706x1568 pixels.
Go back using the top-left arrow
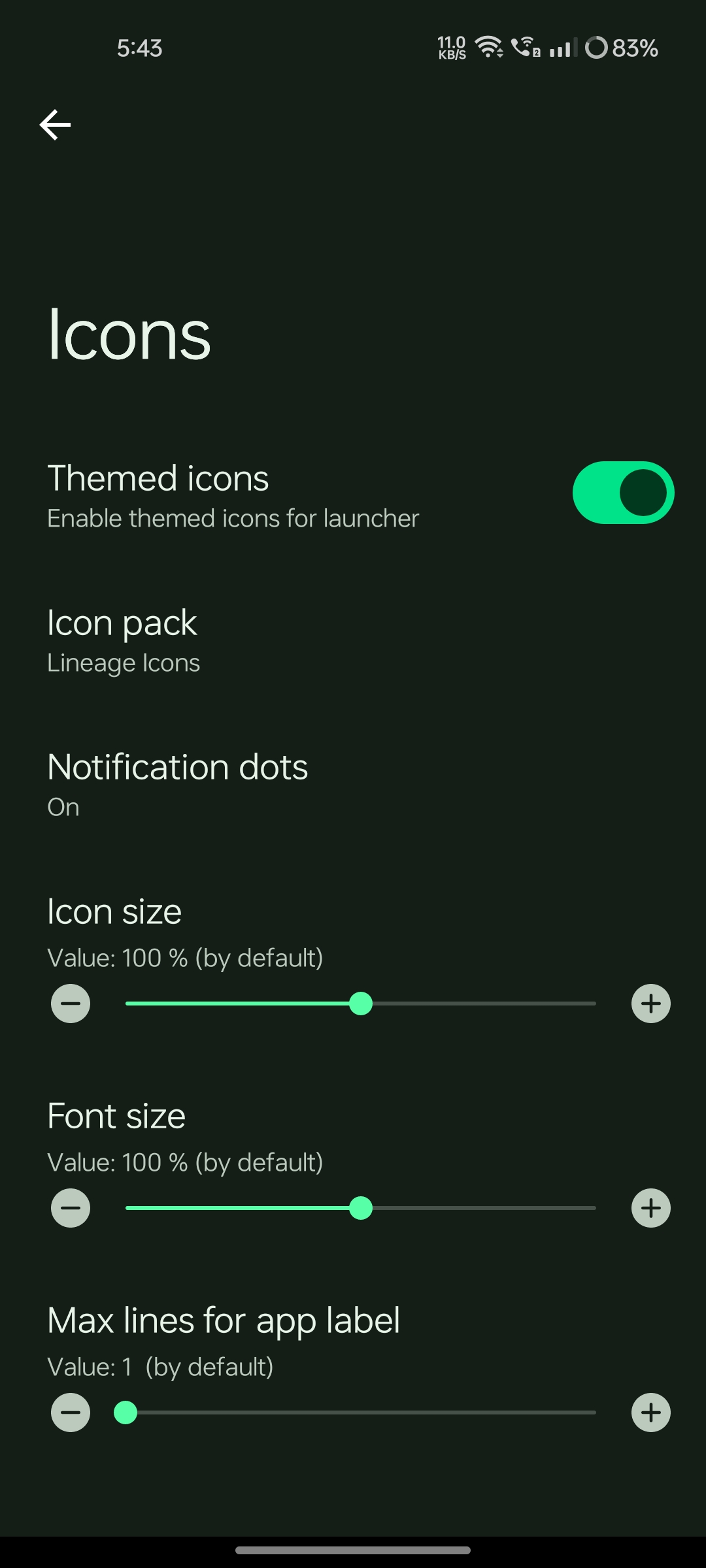(55, 124)
